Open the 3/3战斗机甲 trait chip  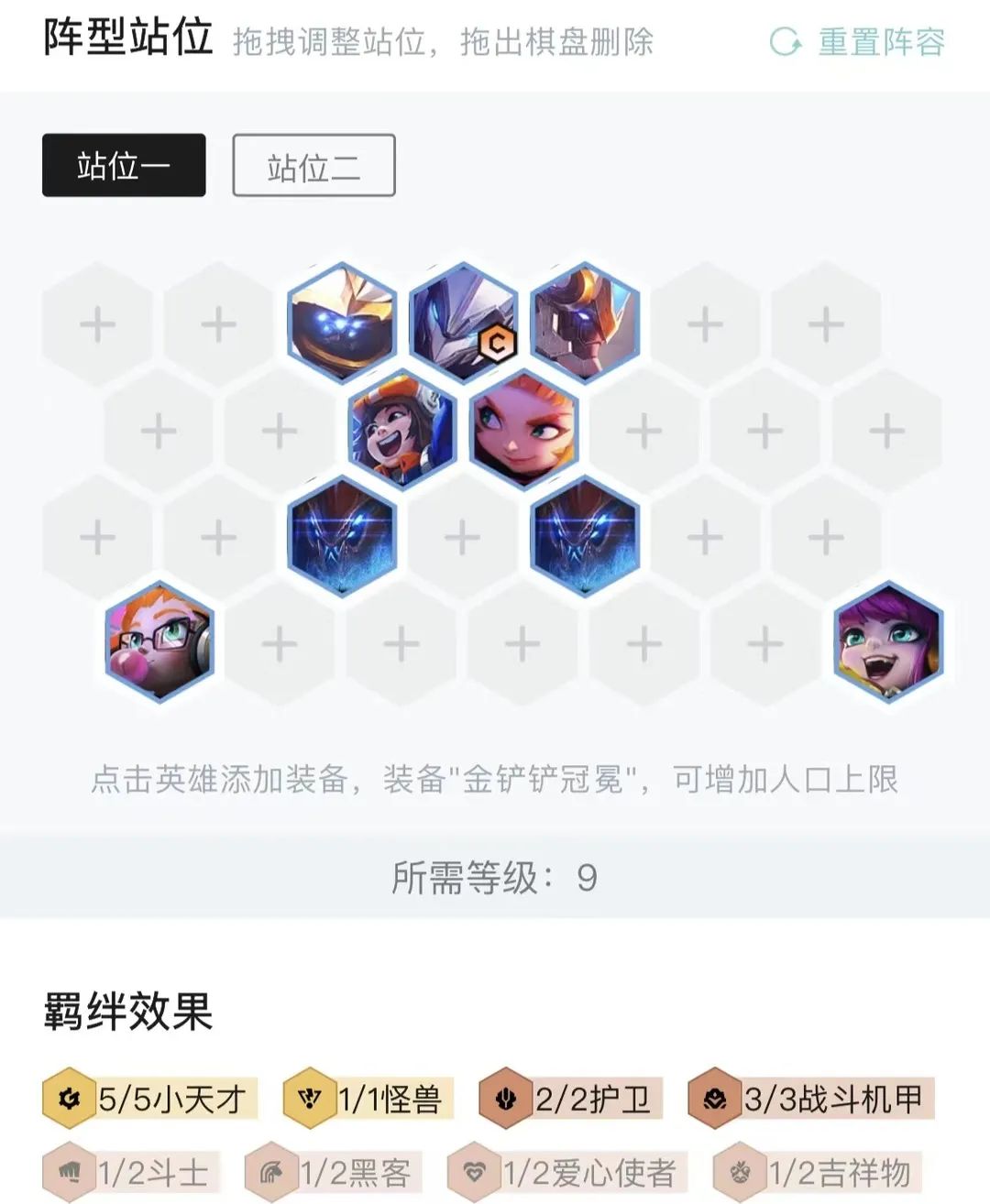[x=810, y=1098]
